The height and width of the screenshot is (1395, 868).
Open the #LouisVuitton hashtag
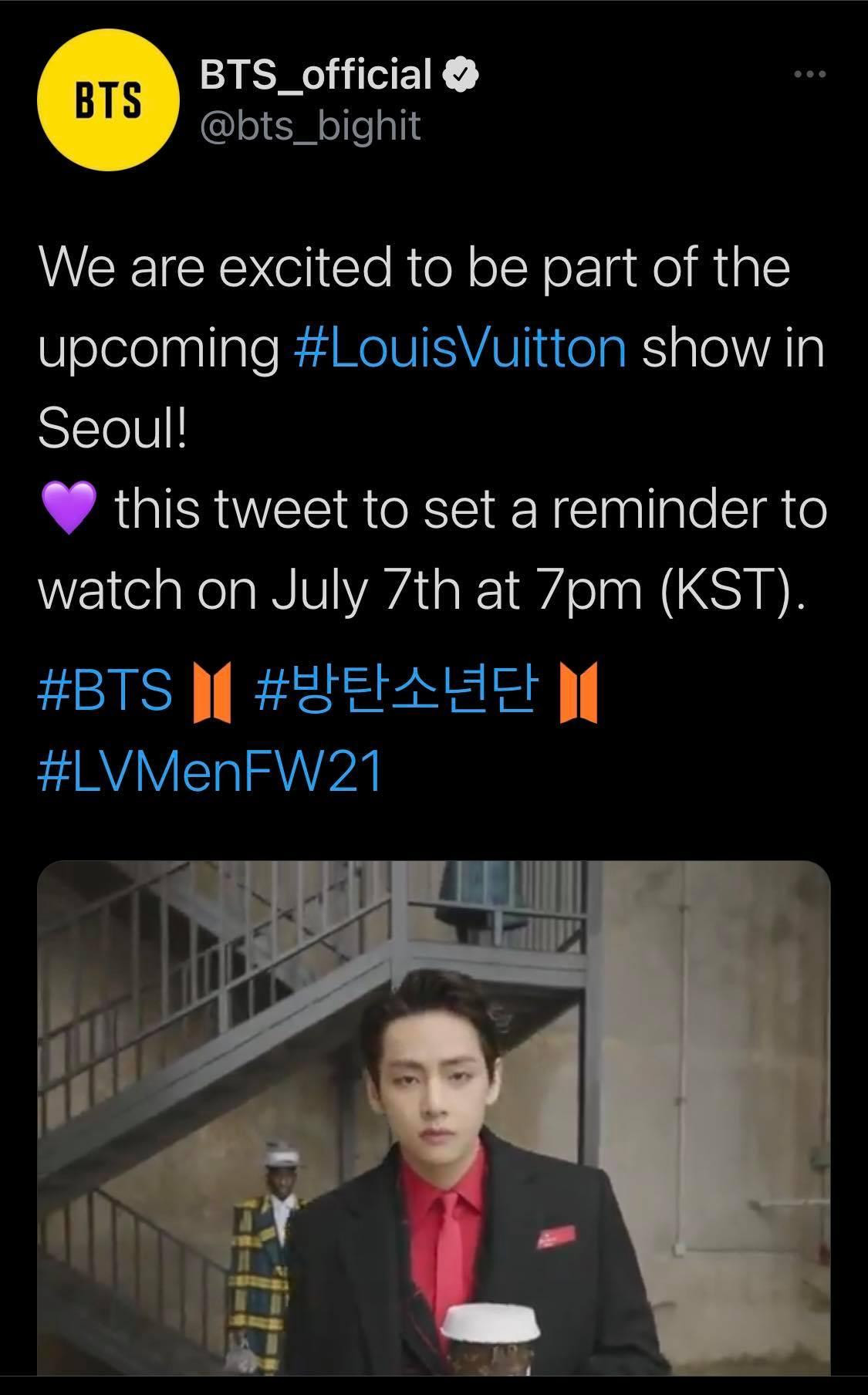tap(460, 347)
